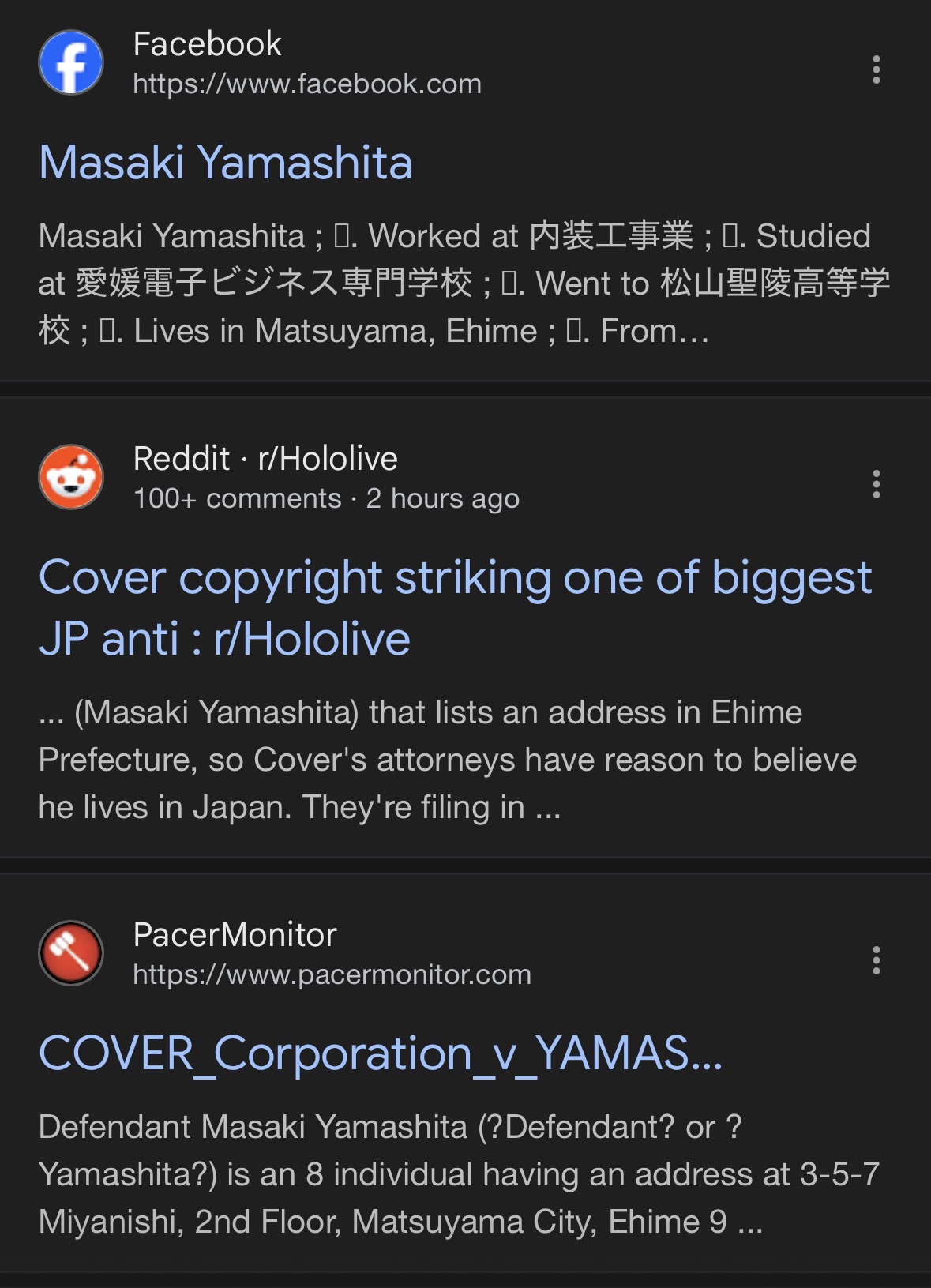Image resolution: width=931 pixels, height=1288 pixels.
Task: Open the Cover copyright striking Reddit thread
Action: (455, 607)
